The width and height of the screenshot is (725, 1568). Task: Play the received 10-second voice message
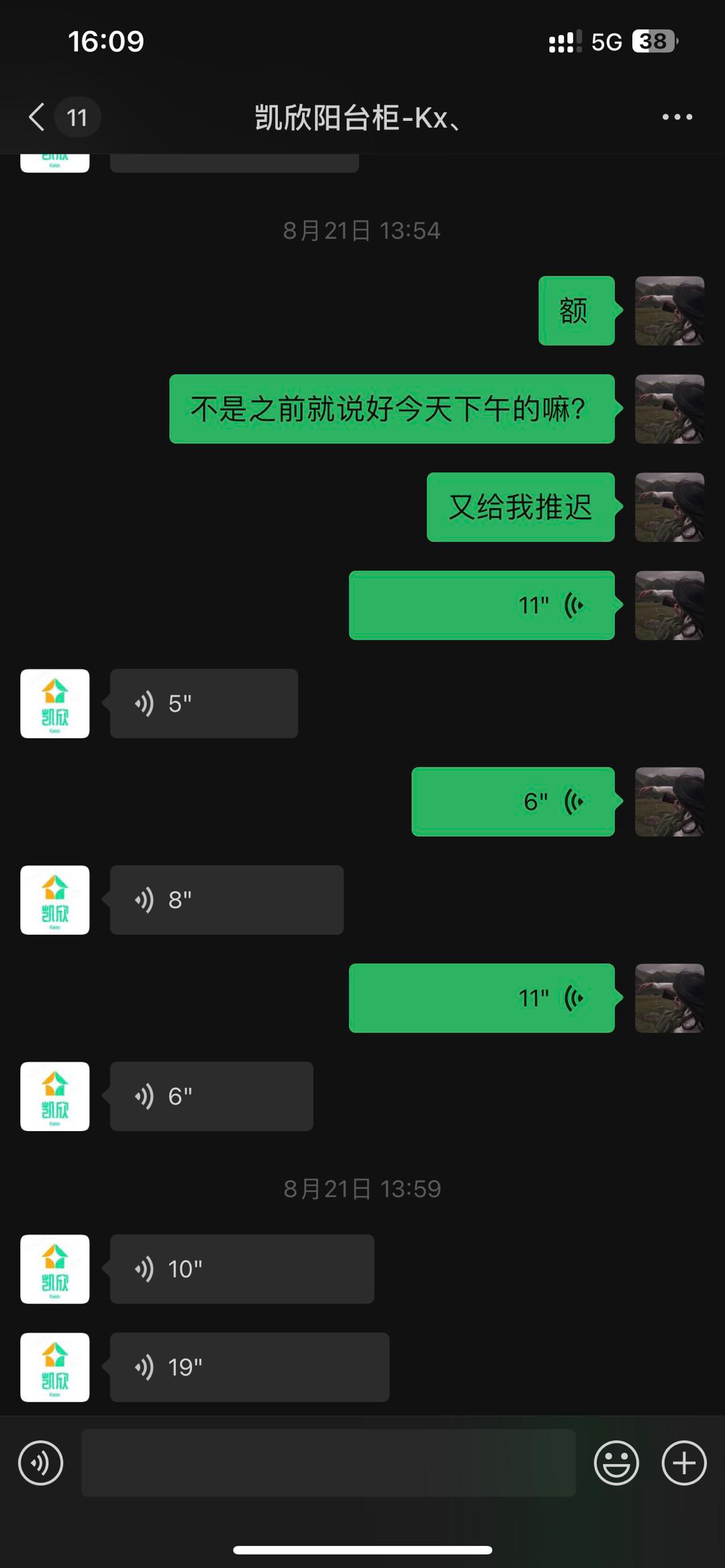[242, 1269]
